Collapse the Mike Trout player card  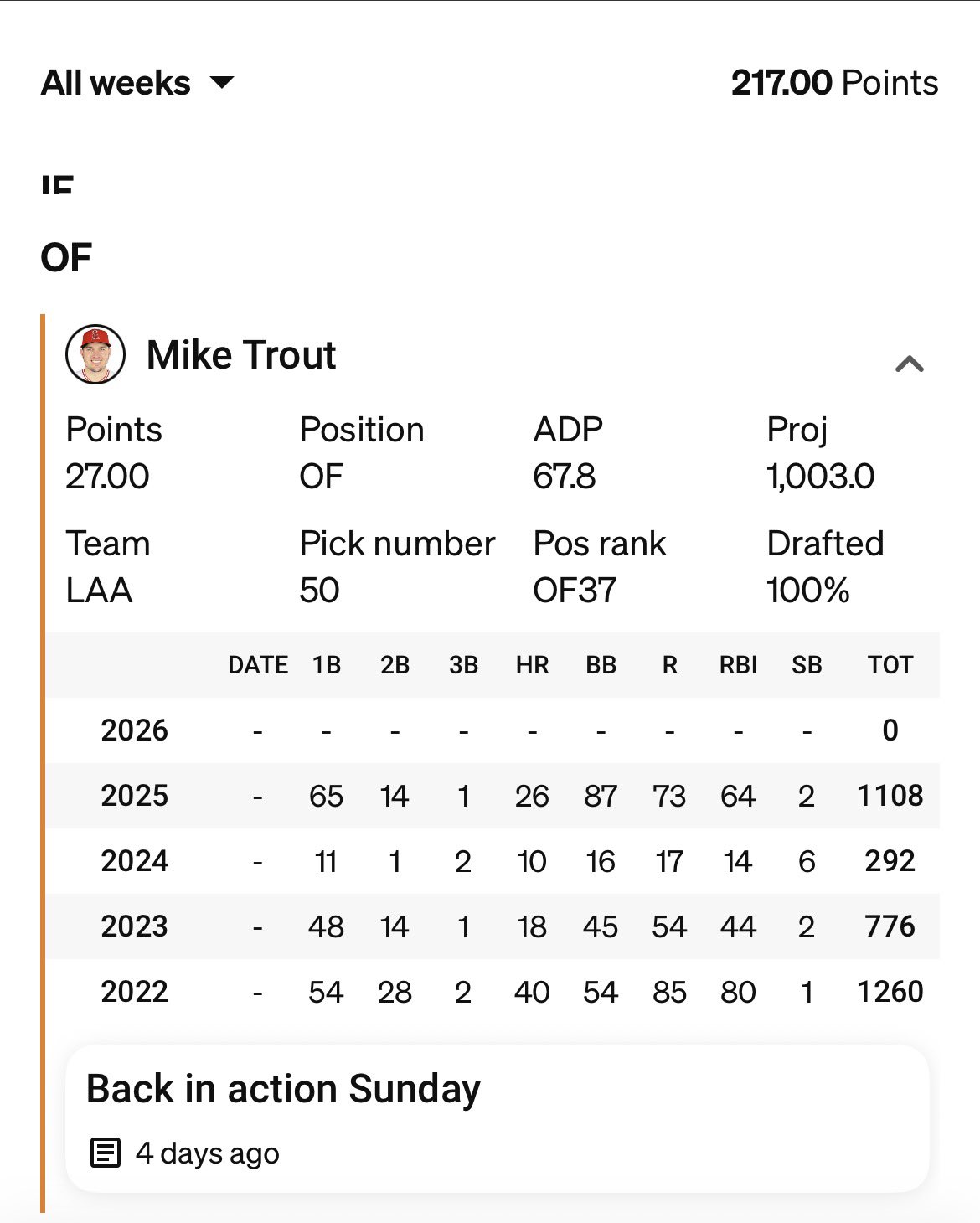[909, 364]
